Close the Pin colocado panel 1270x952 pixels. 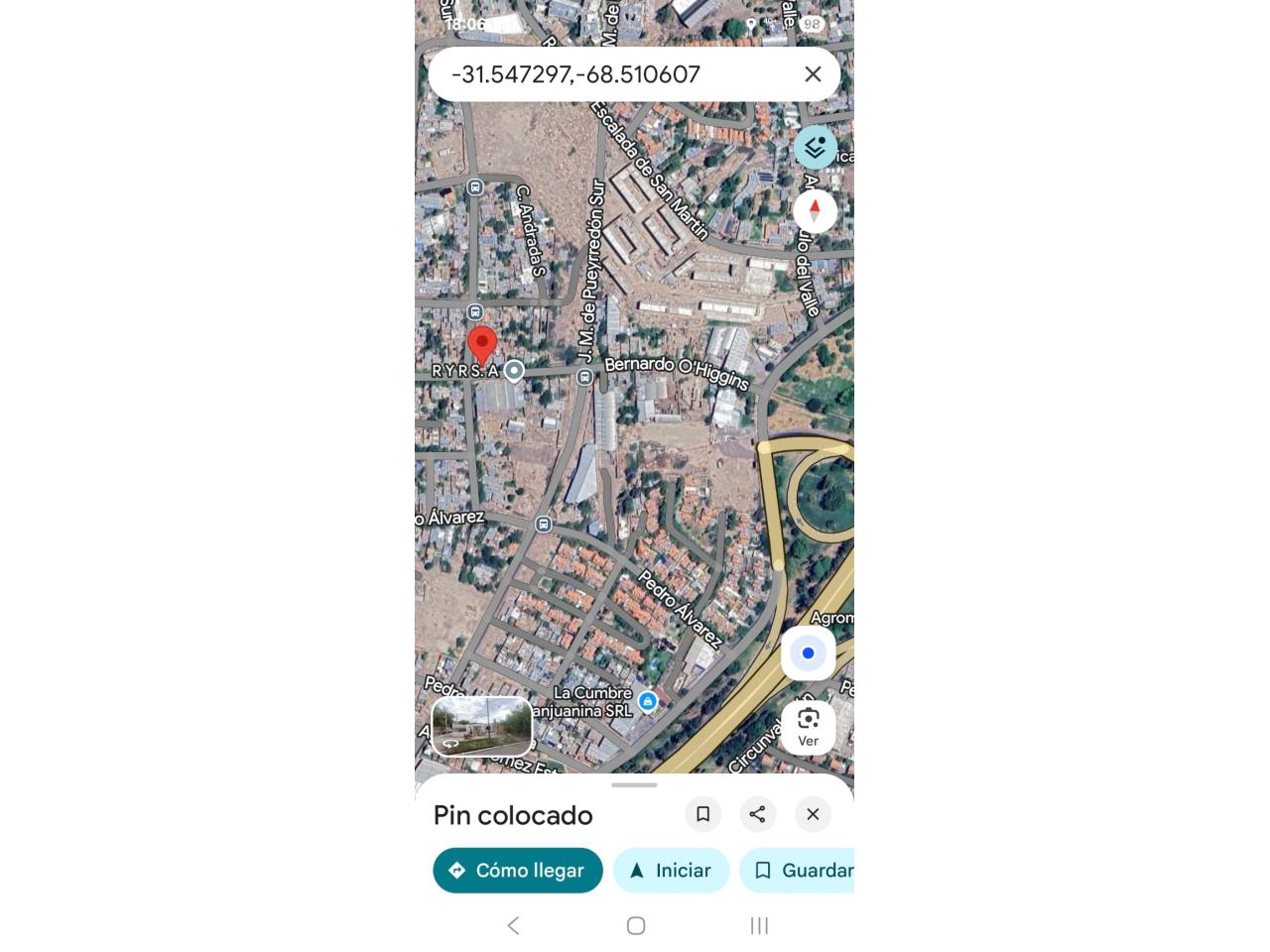pos(813,814)
